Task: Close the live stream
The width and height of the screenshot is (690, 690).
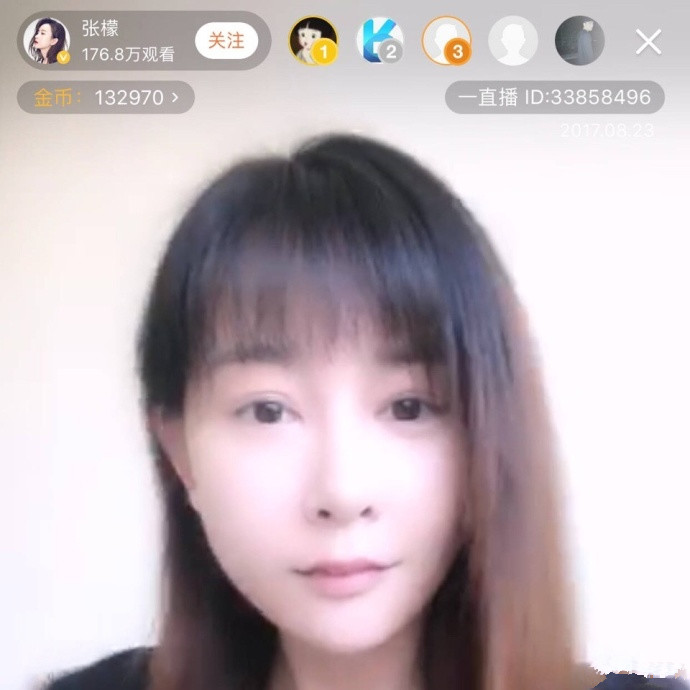Action: click(x=648, y=42)
